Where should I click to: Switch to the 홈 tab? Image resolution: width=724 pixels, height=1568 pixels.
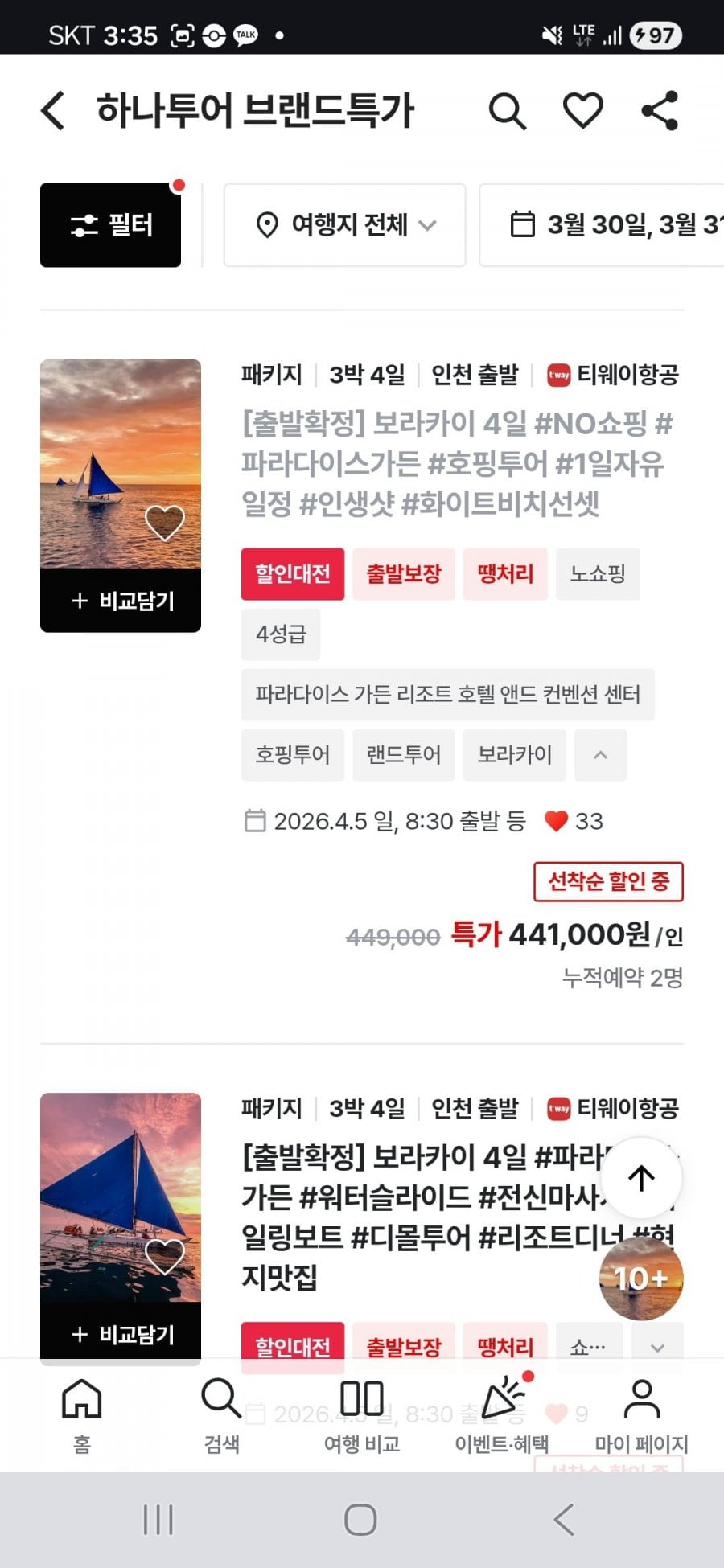82,1416
